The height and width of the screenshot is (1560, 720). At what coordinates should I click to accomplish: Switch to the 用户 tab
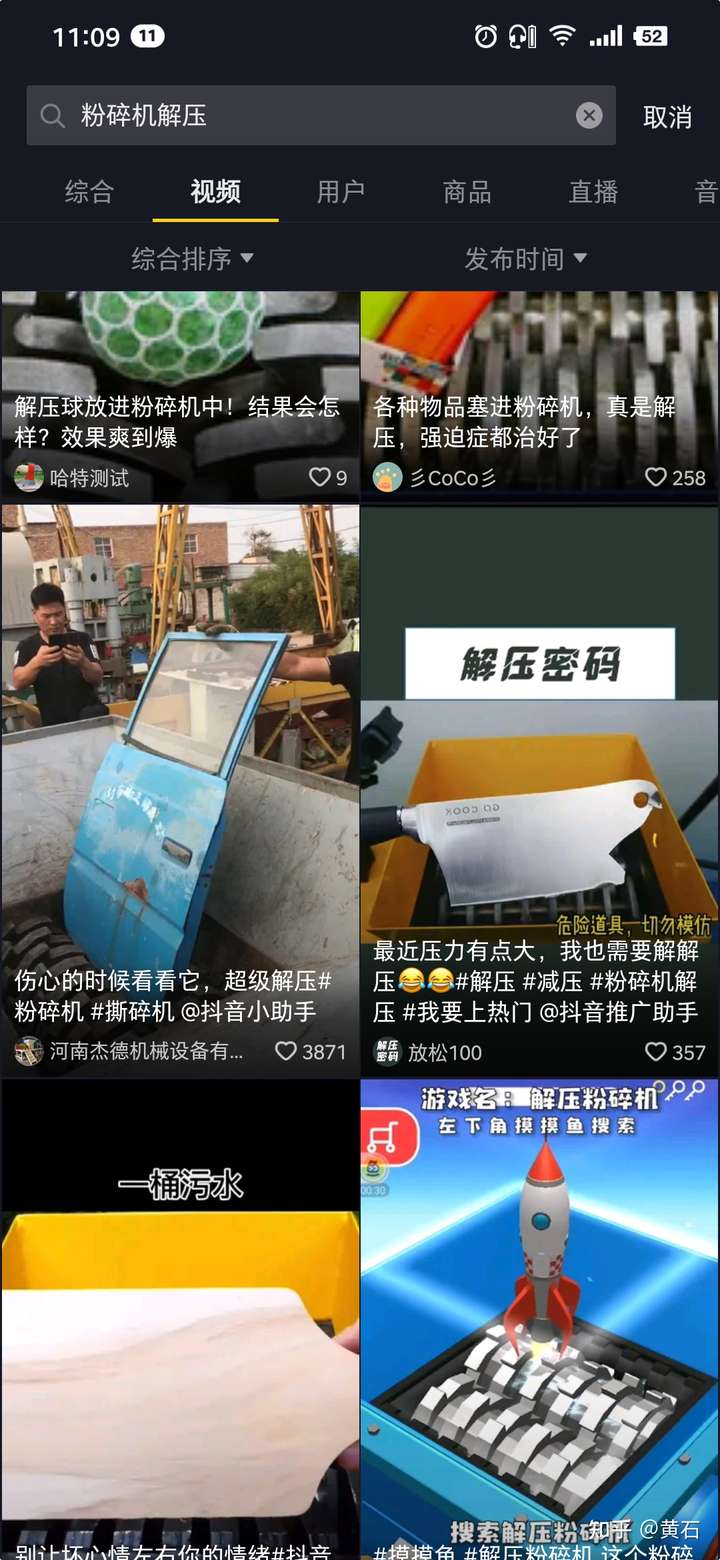point(340,191)
